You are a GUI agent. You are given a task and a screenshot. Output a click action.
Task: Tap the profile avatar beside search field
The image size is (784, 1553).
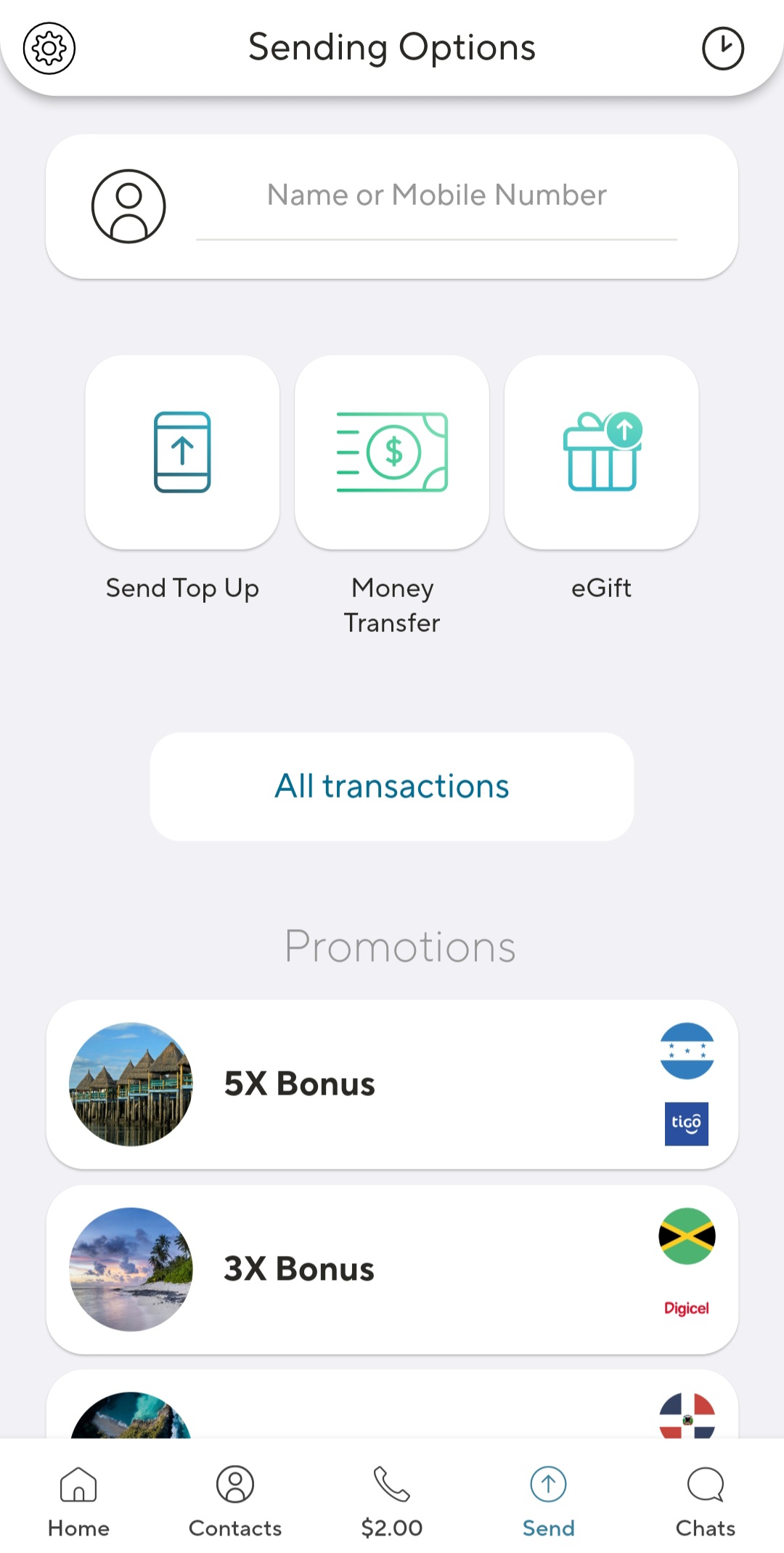pos(128,206)
